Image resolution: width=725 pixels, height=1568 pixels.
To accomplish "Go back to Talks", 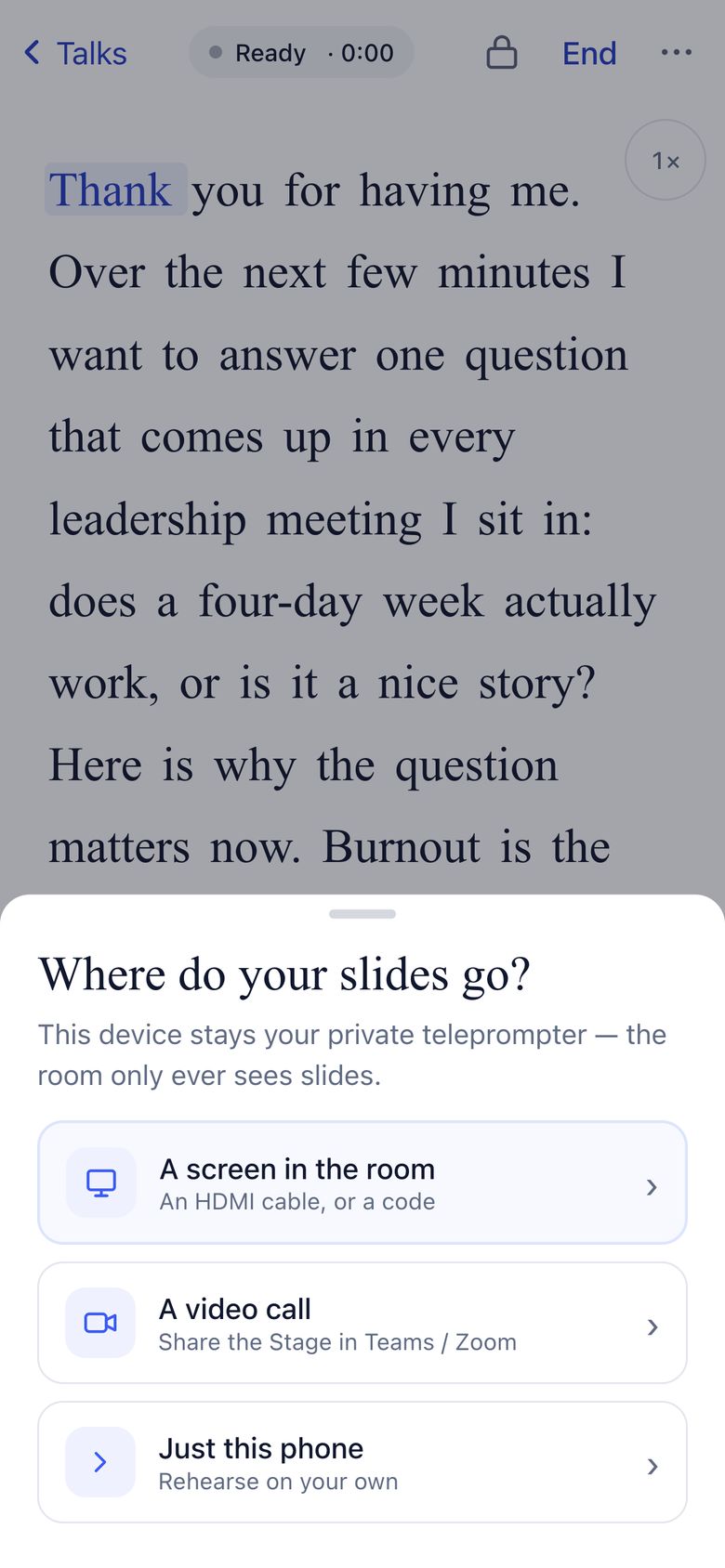I will click(x=75, y=53).
